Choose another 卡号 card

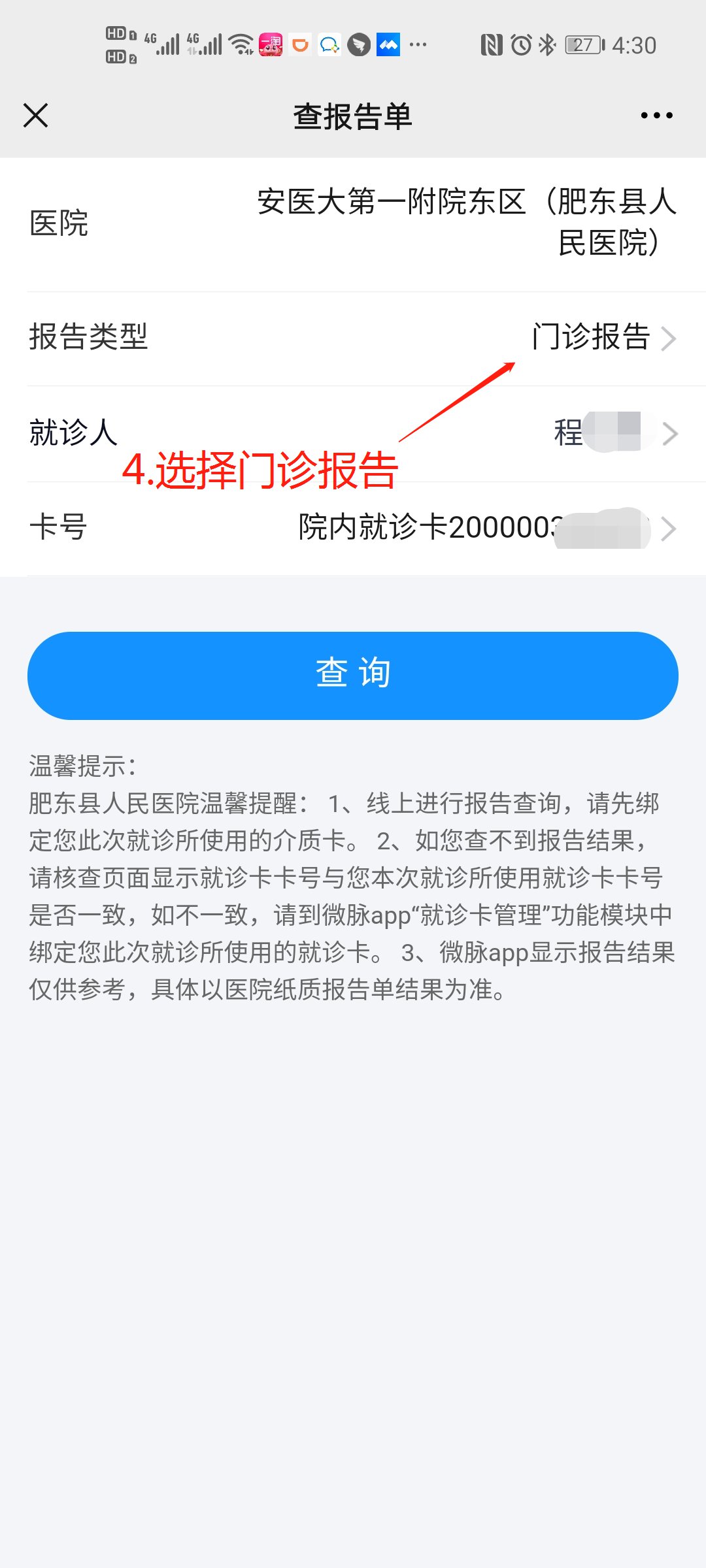487,528
